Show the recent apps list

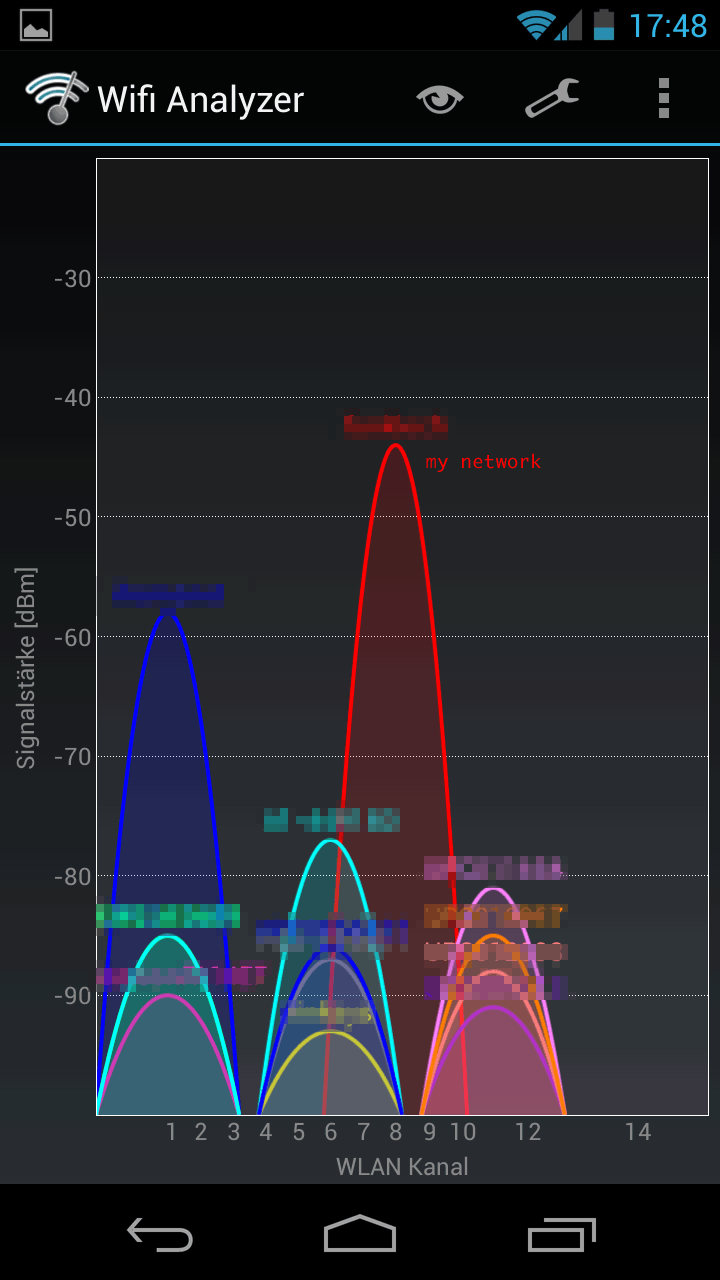561,1235
